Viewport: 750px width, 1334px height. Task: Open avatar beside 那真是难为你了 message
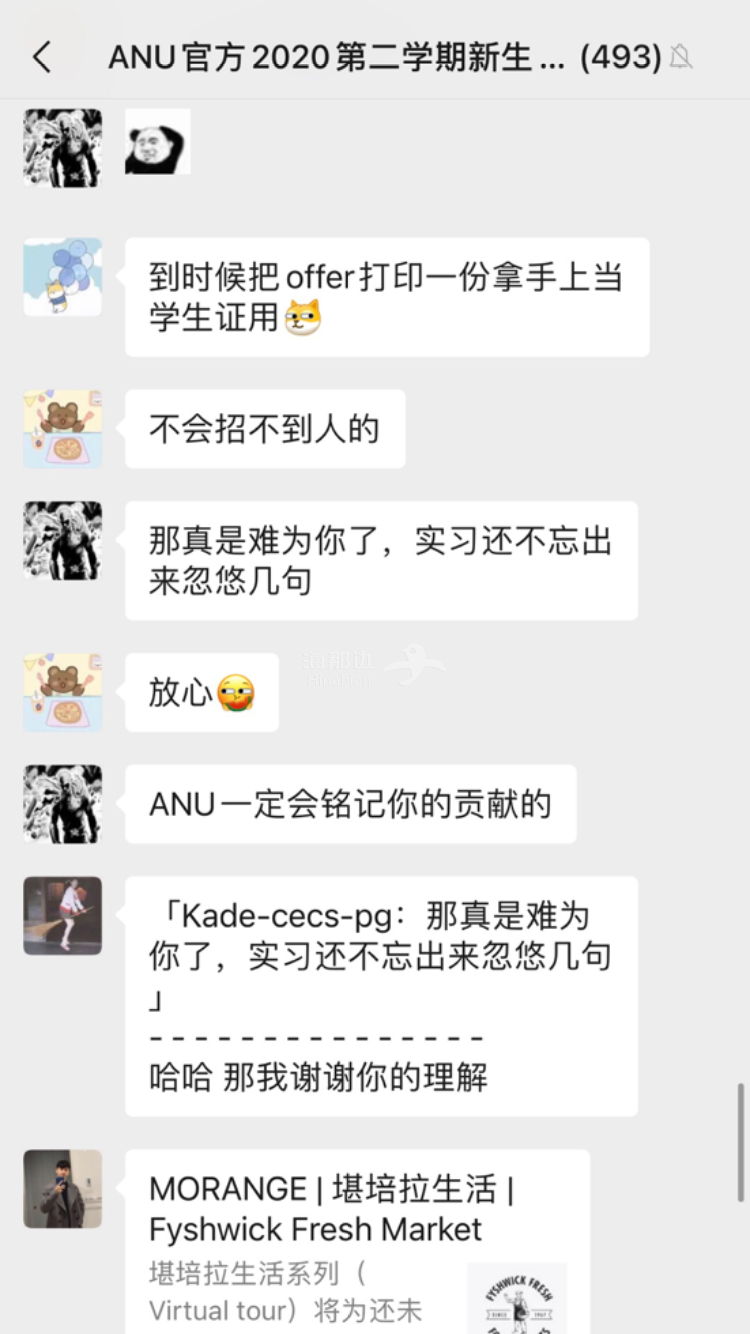pos(63,541)
